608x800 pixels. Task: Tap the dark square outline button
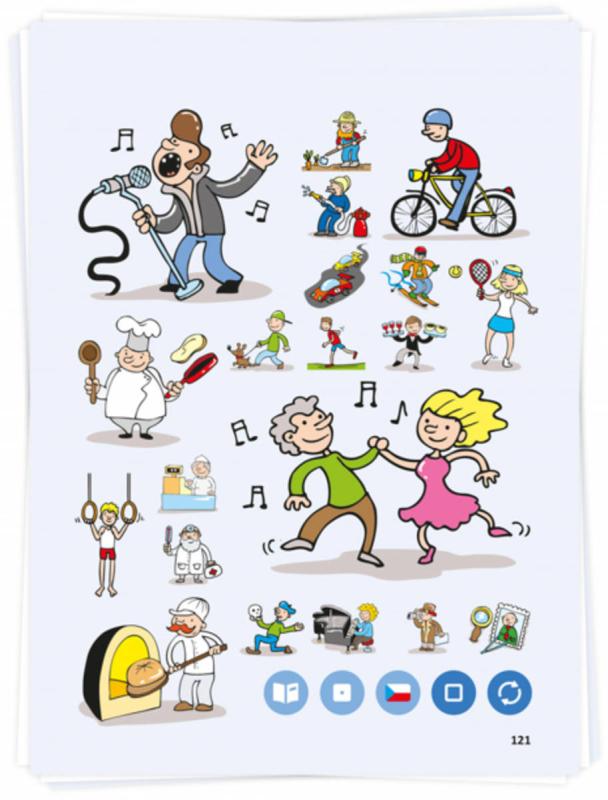453,692
